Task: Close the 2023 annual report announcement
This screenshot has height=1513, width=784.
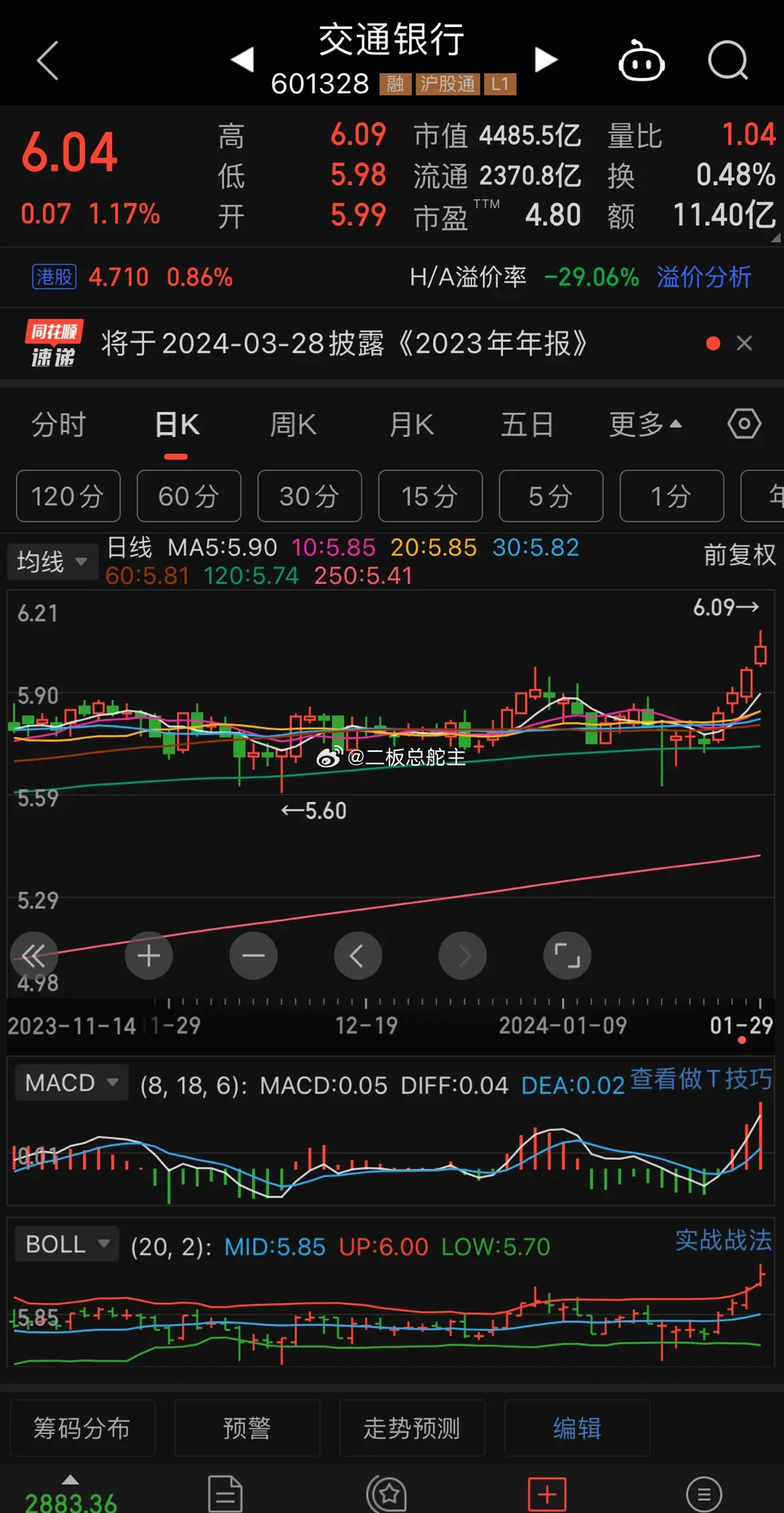Action: (744, 343)
